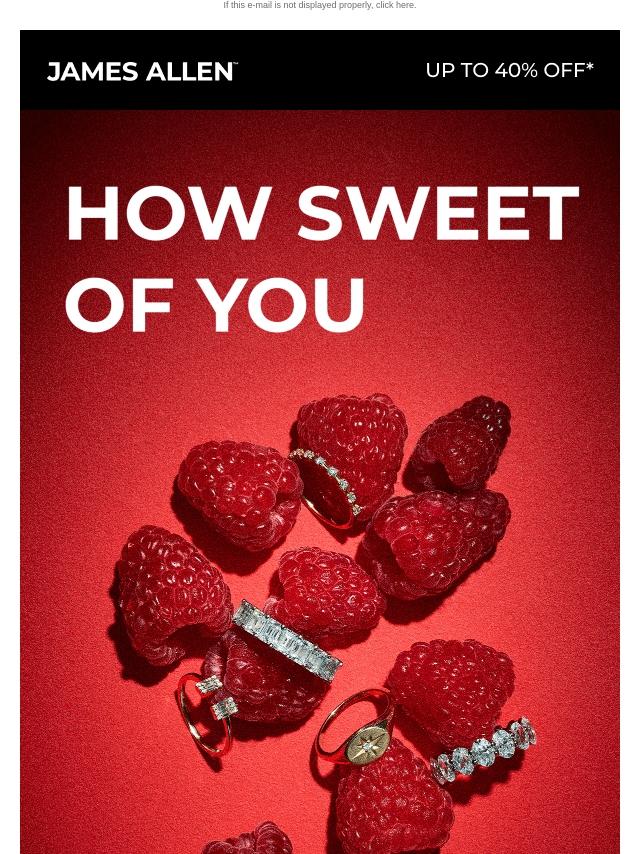
Task: Tap the "click here" display link
Action: click(395, 5)
